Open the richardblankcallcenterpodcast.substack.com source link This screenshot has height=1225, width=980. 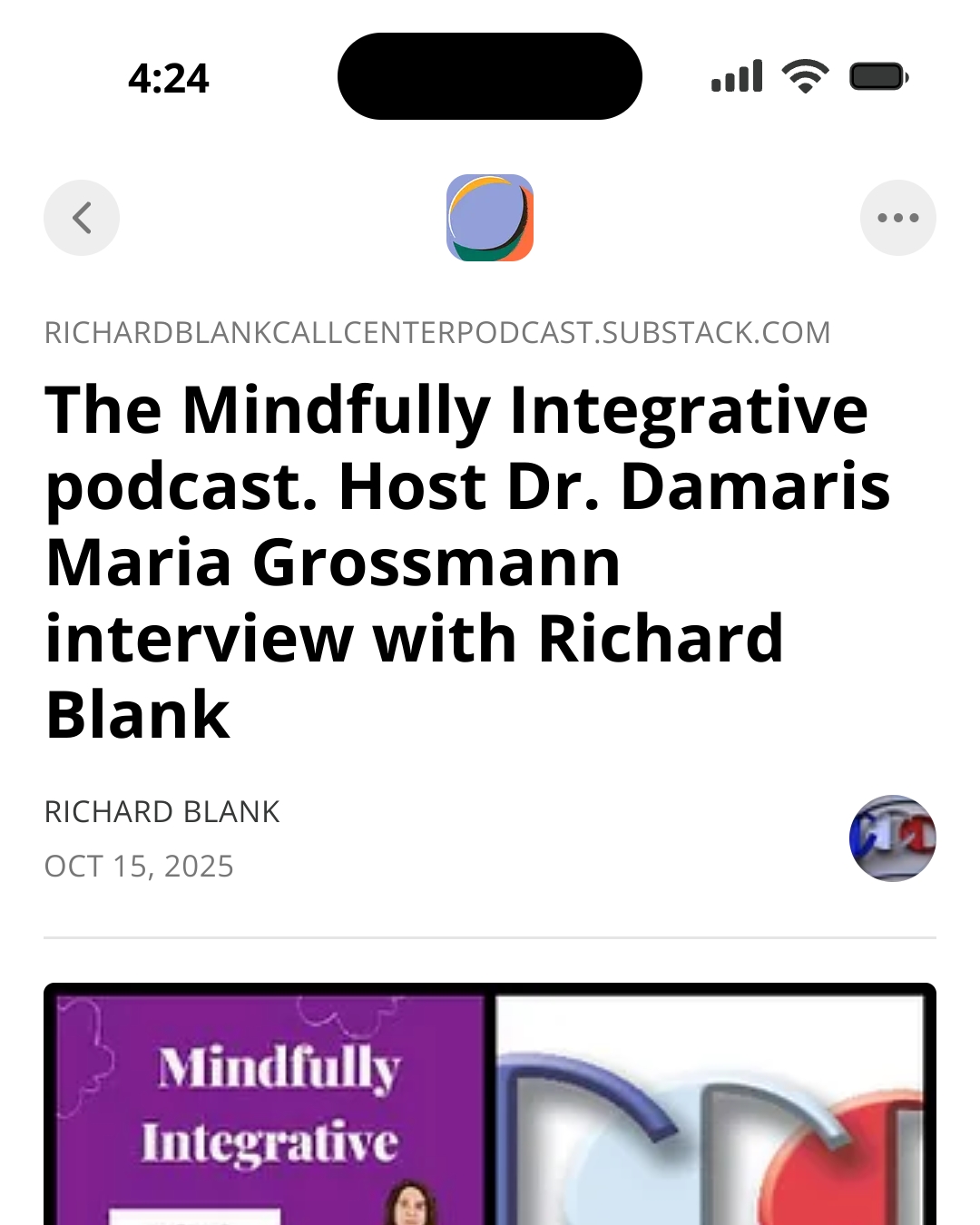437,333
